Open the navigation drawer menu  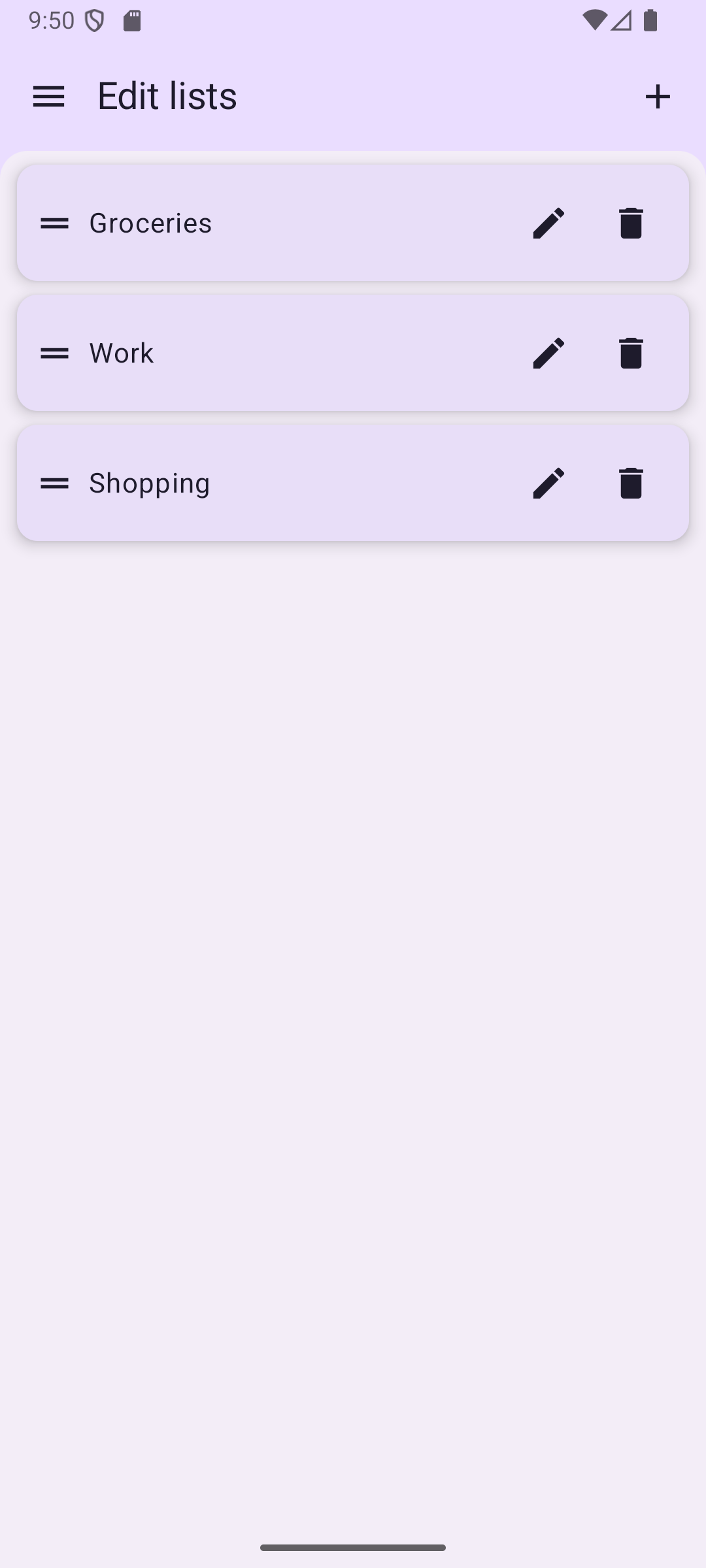[48, 97]
